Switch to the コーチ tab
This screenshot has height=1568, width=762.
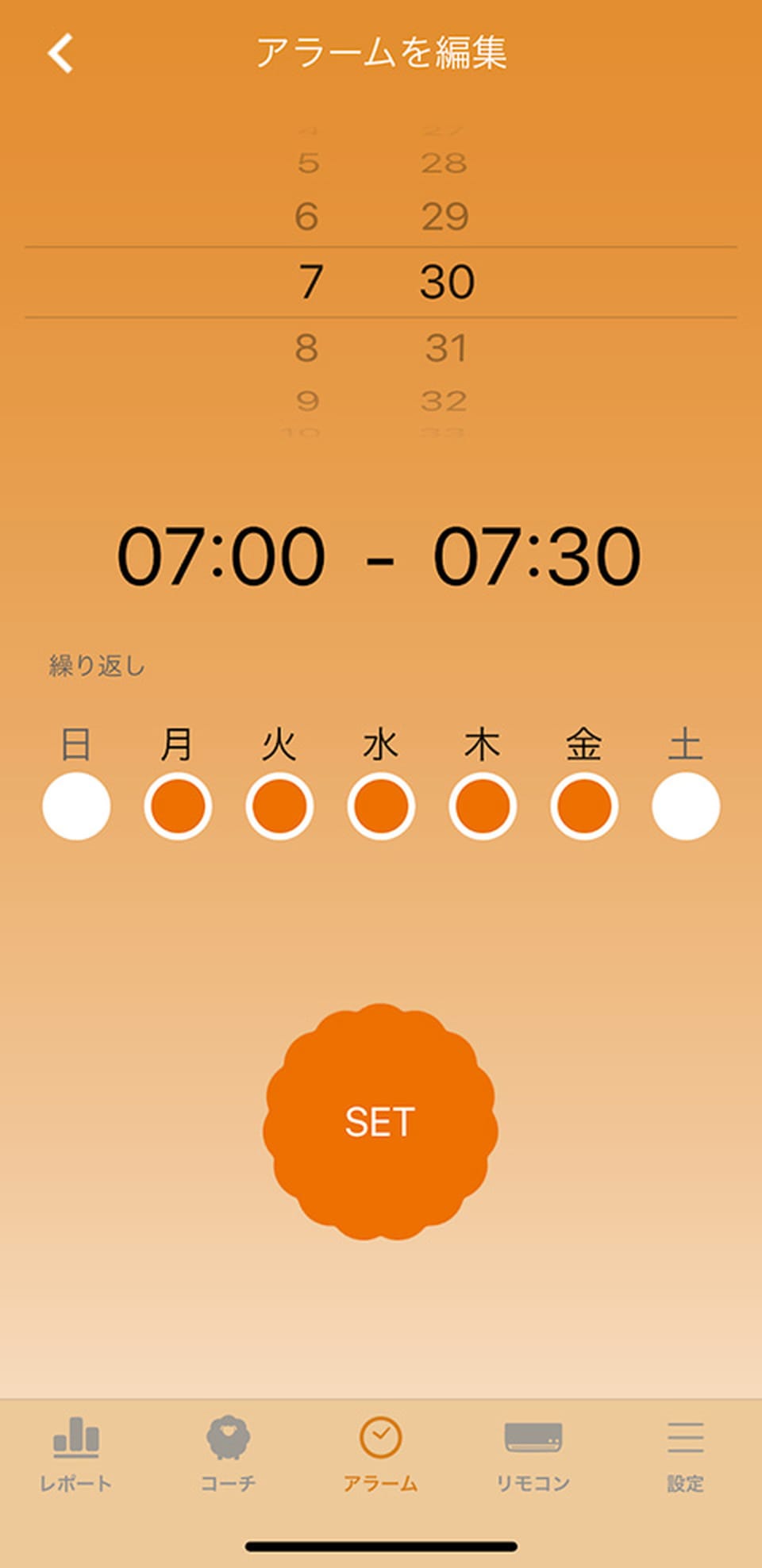coord(229,1455)
